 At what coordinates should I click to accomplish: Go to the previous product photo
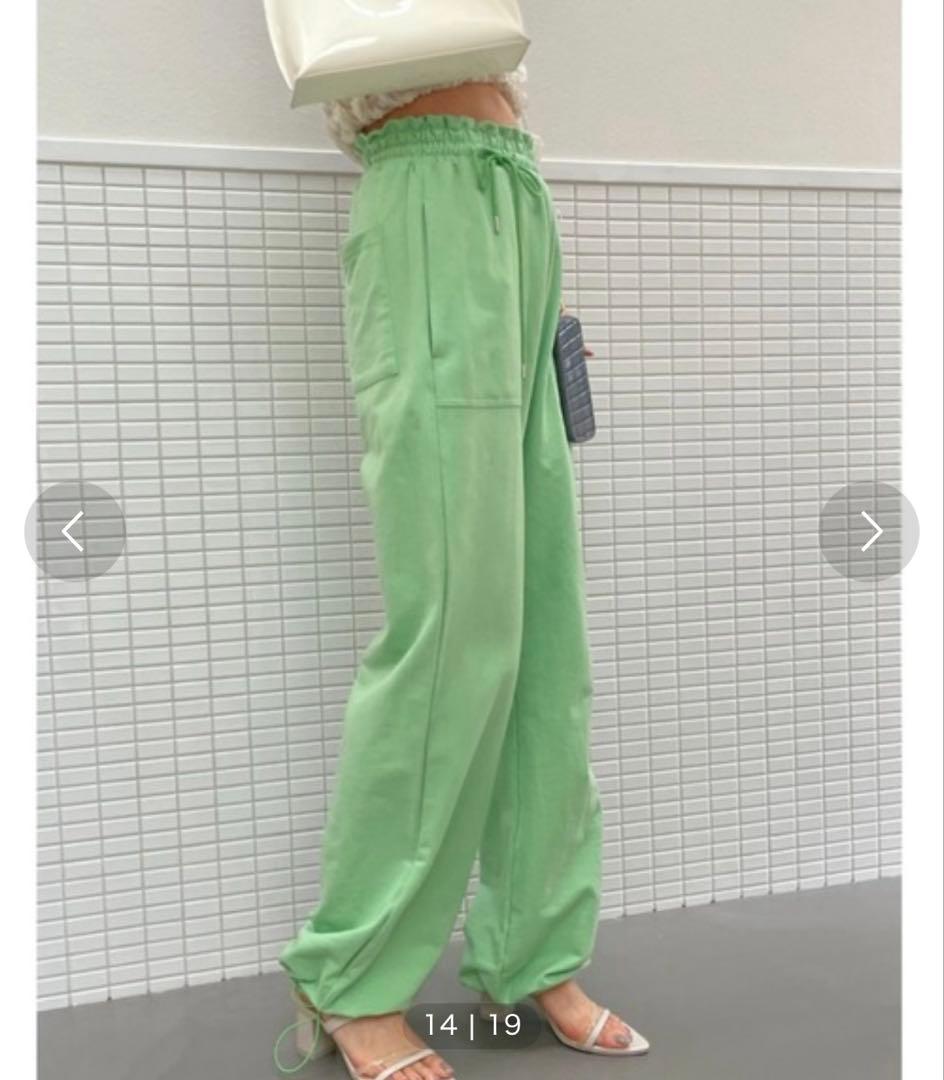coord(74,531)
